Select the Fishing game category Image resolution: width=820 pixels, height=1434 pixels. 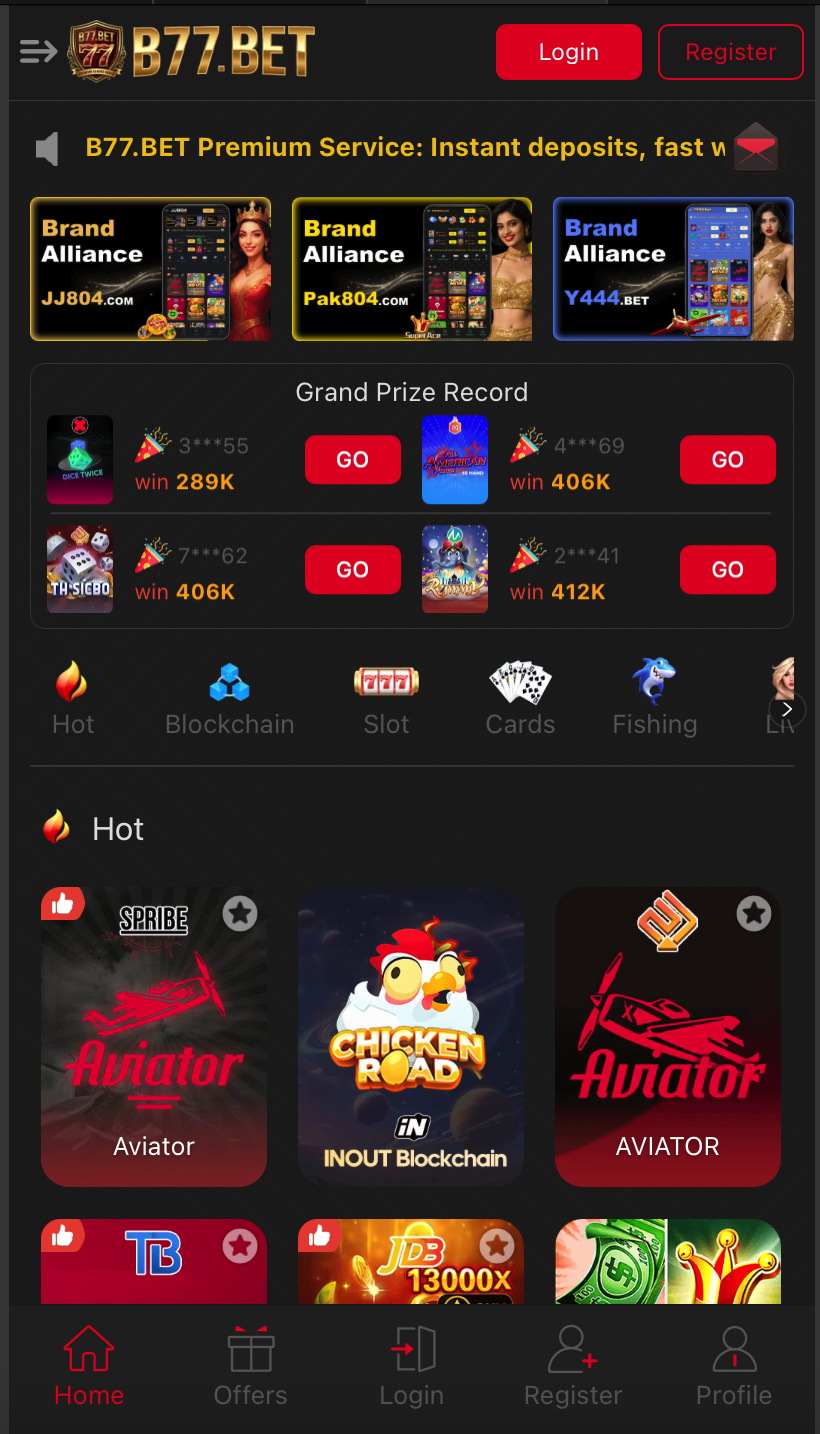click(x=654, y=699)
